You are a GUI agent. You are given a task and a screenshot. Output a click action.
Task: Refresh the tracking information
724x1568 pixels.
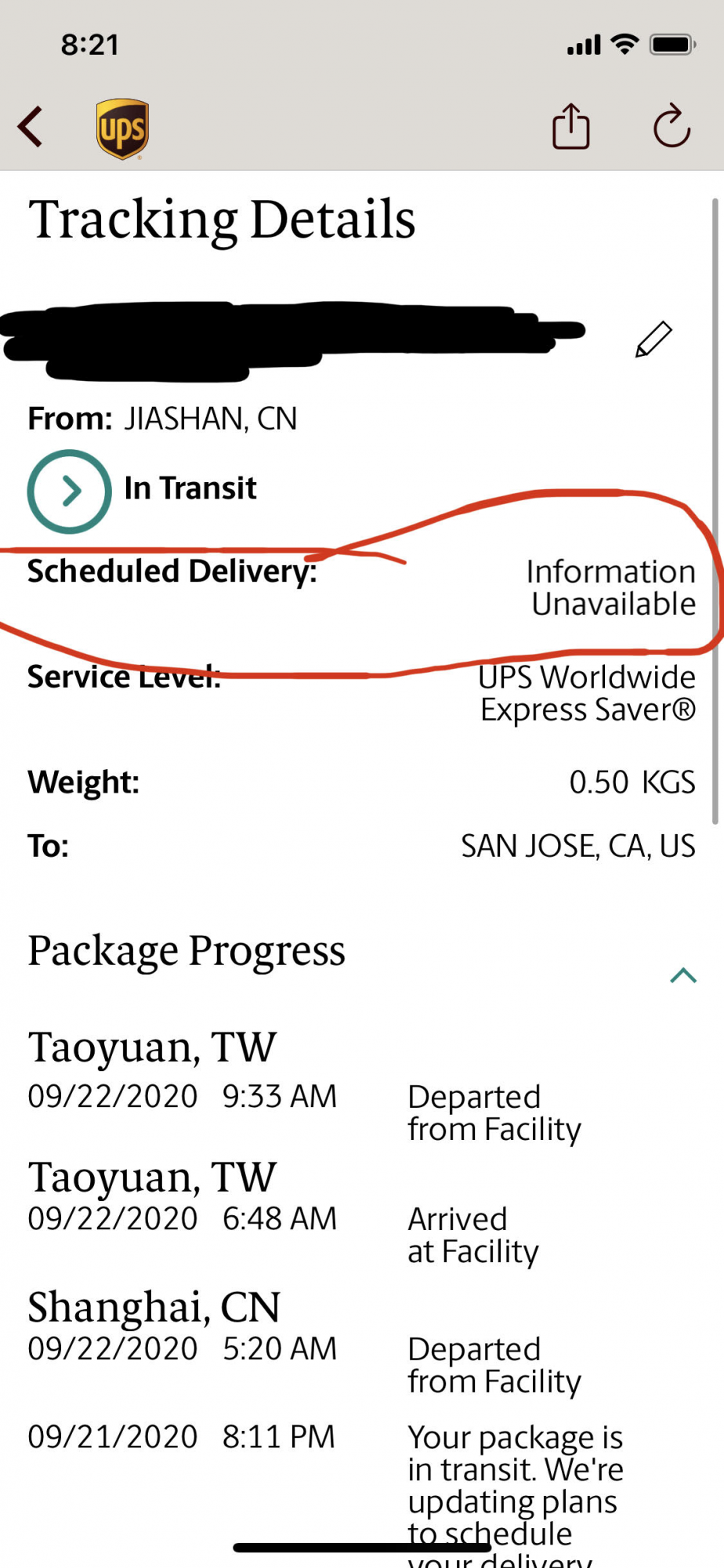[x=672, y=127]
